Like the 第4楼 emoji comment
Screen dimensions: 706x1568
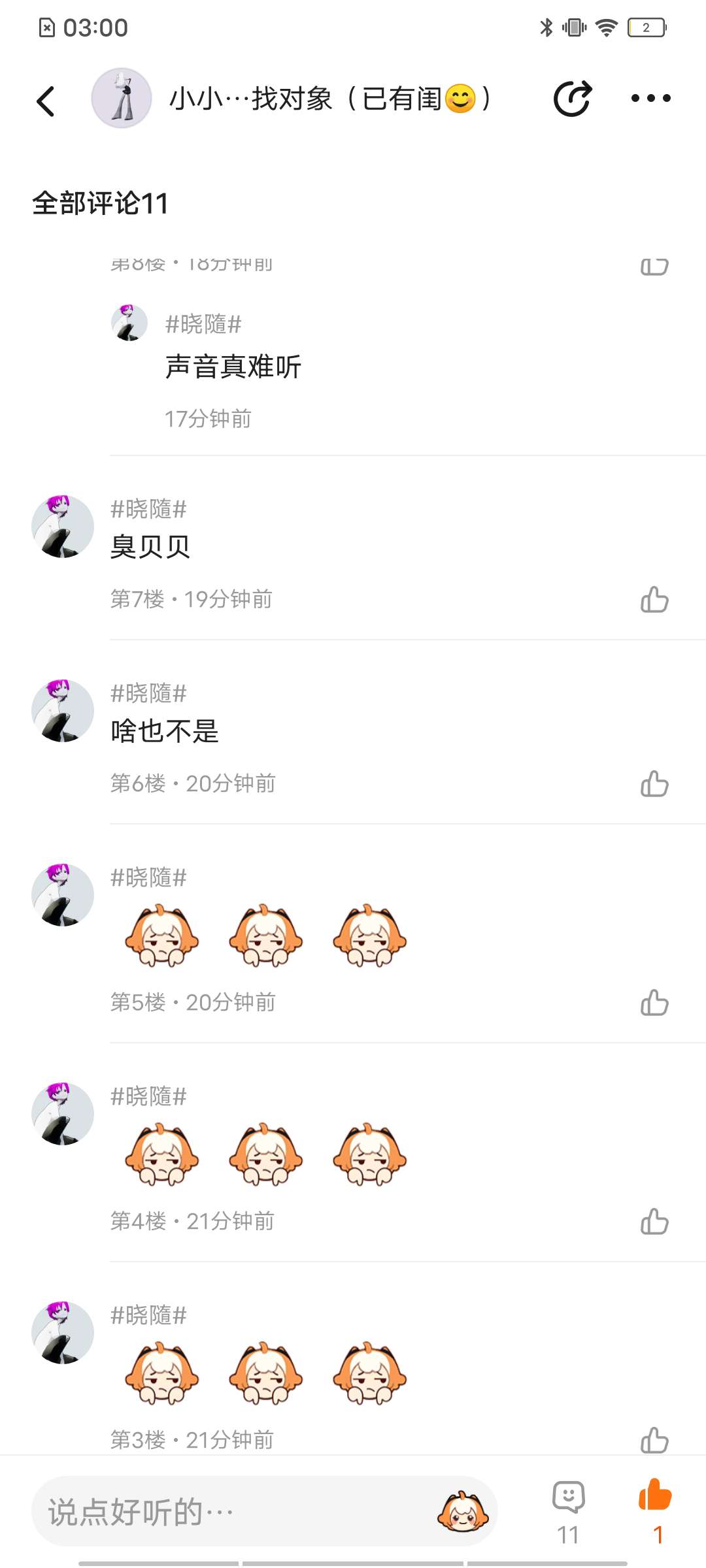(x=654, y=1221)
